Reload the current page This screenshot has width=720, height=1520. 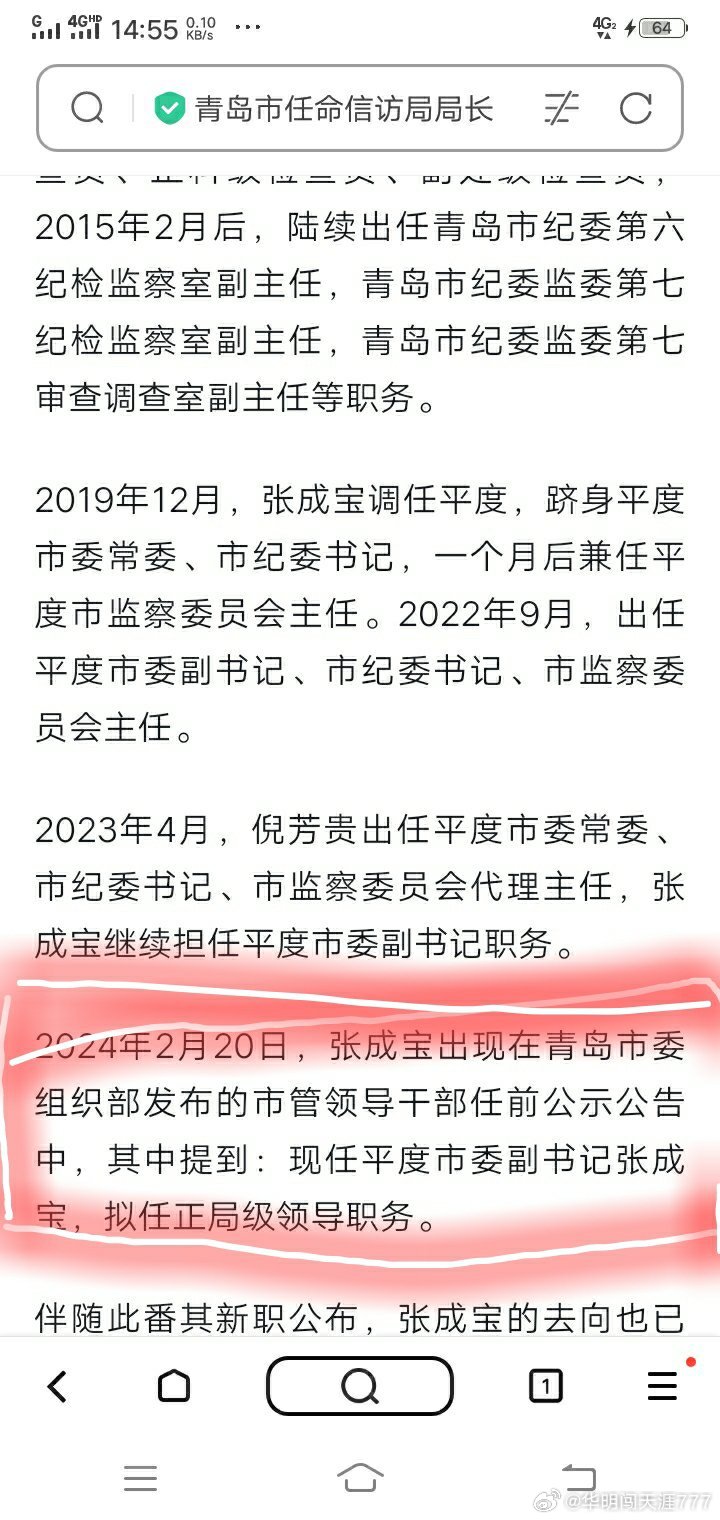[636, 108]
